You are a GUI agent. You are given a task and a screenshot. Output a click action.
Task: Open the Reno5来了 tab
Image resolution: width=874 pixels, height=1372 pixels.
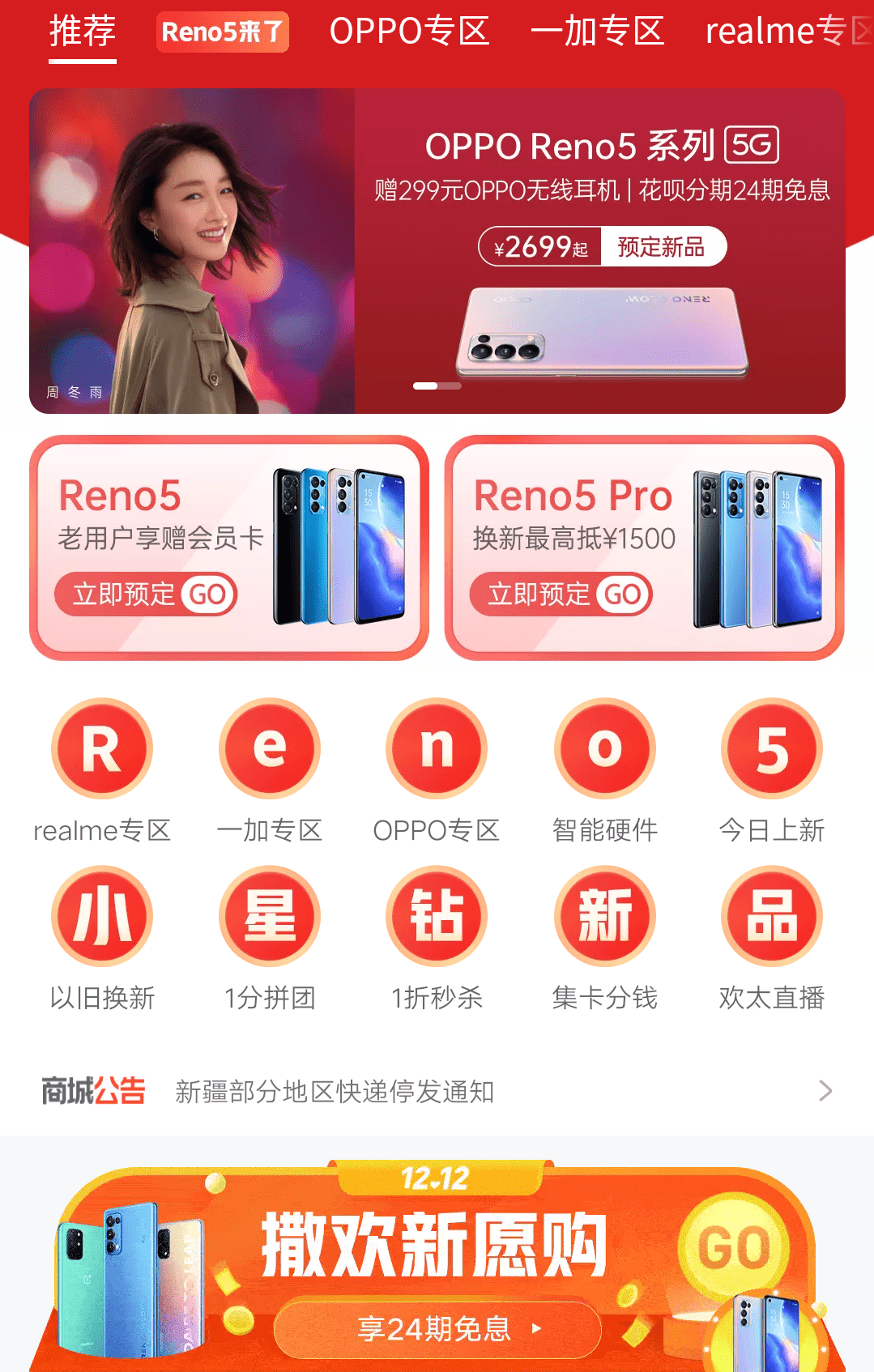(x=223, y=32)
